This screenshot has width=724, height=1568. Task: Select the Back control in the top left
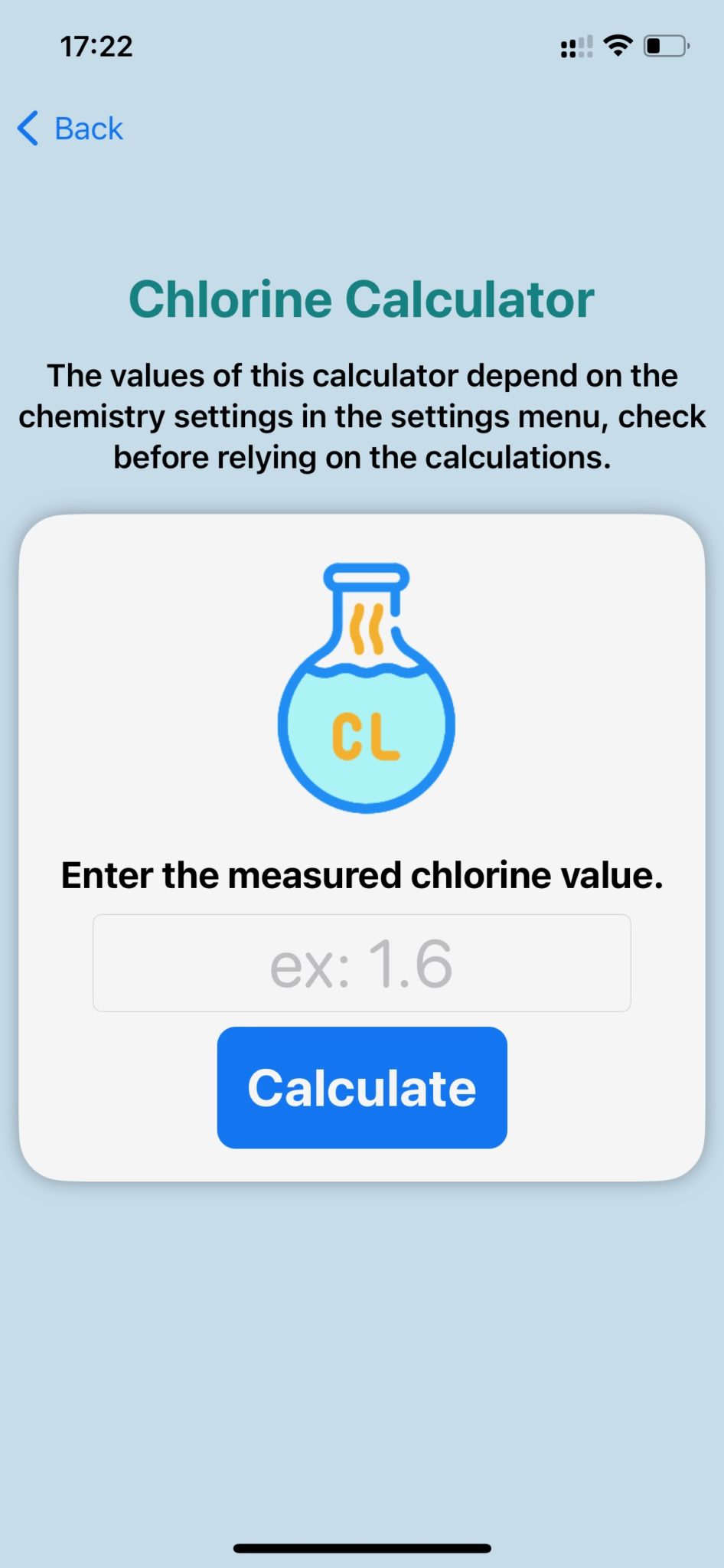pos(69,128)
